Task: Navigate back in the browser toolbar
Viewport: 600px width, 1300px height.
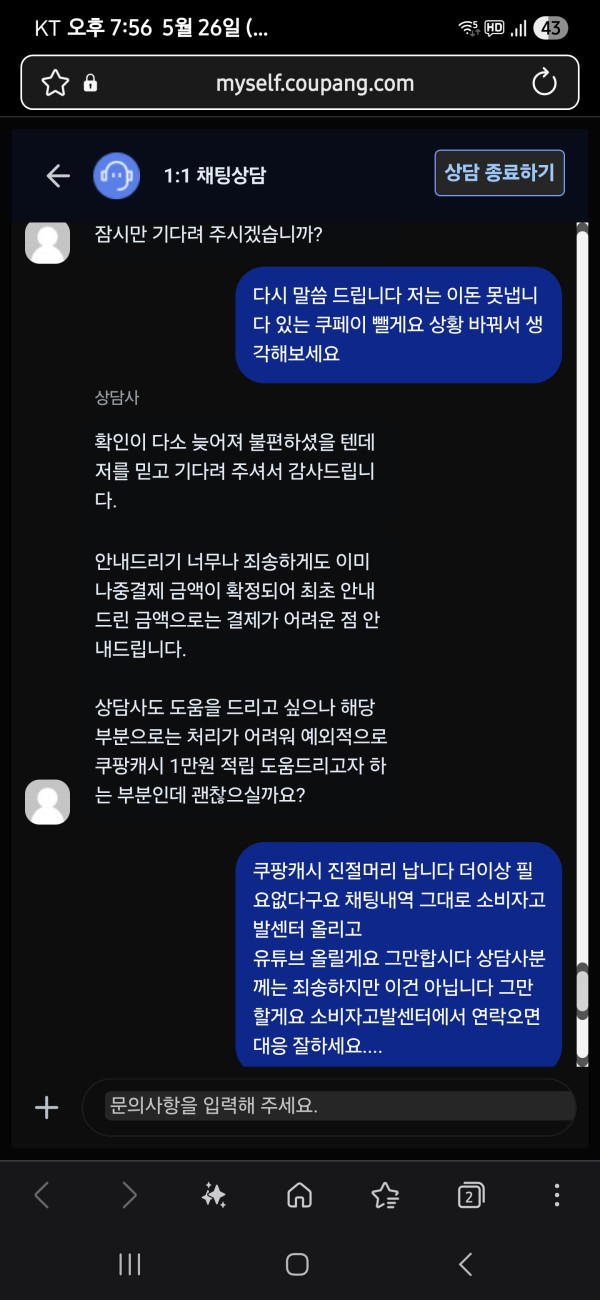Action: click(42, 1195)
